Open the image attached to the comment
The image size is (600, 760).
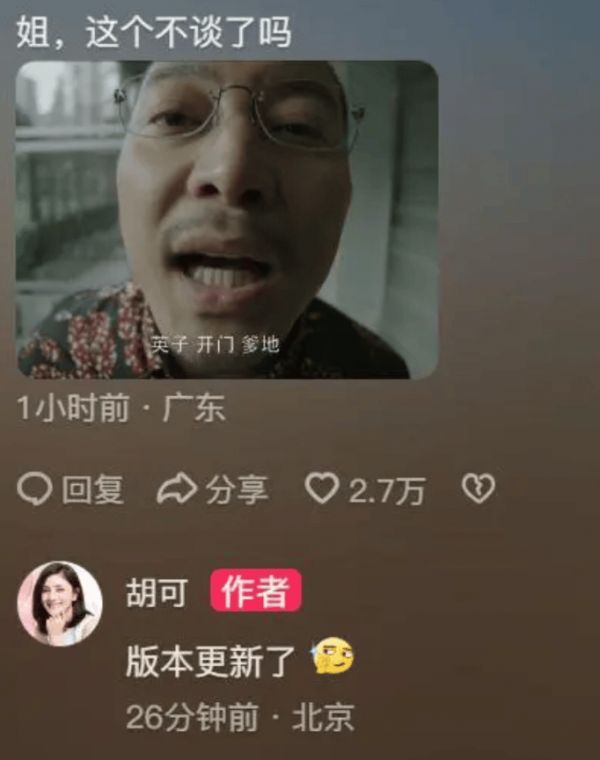227,220
